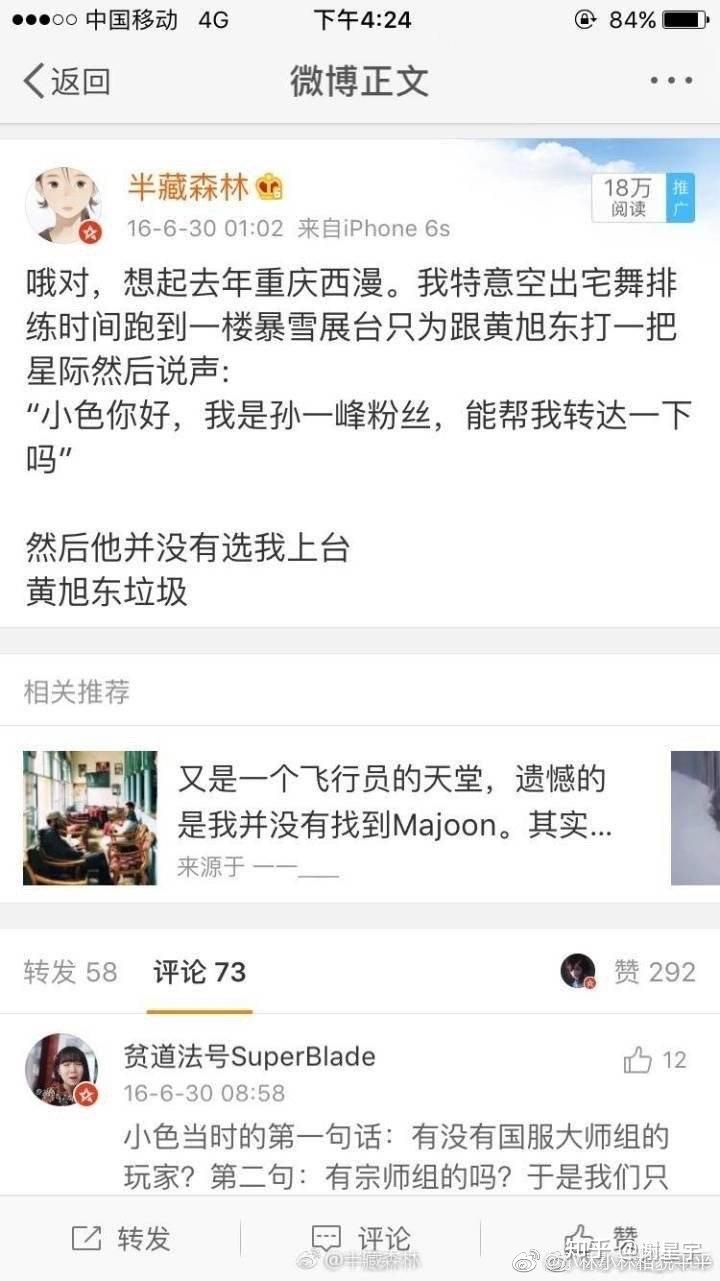
Task: Open the recommended post about 飞行员的天堂
Action: (x=344, y=817)
